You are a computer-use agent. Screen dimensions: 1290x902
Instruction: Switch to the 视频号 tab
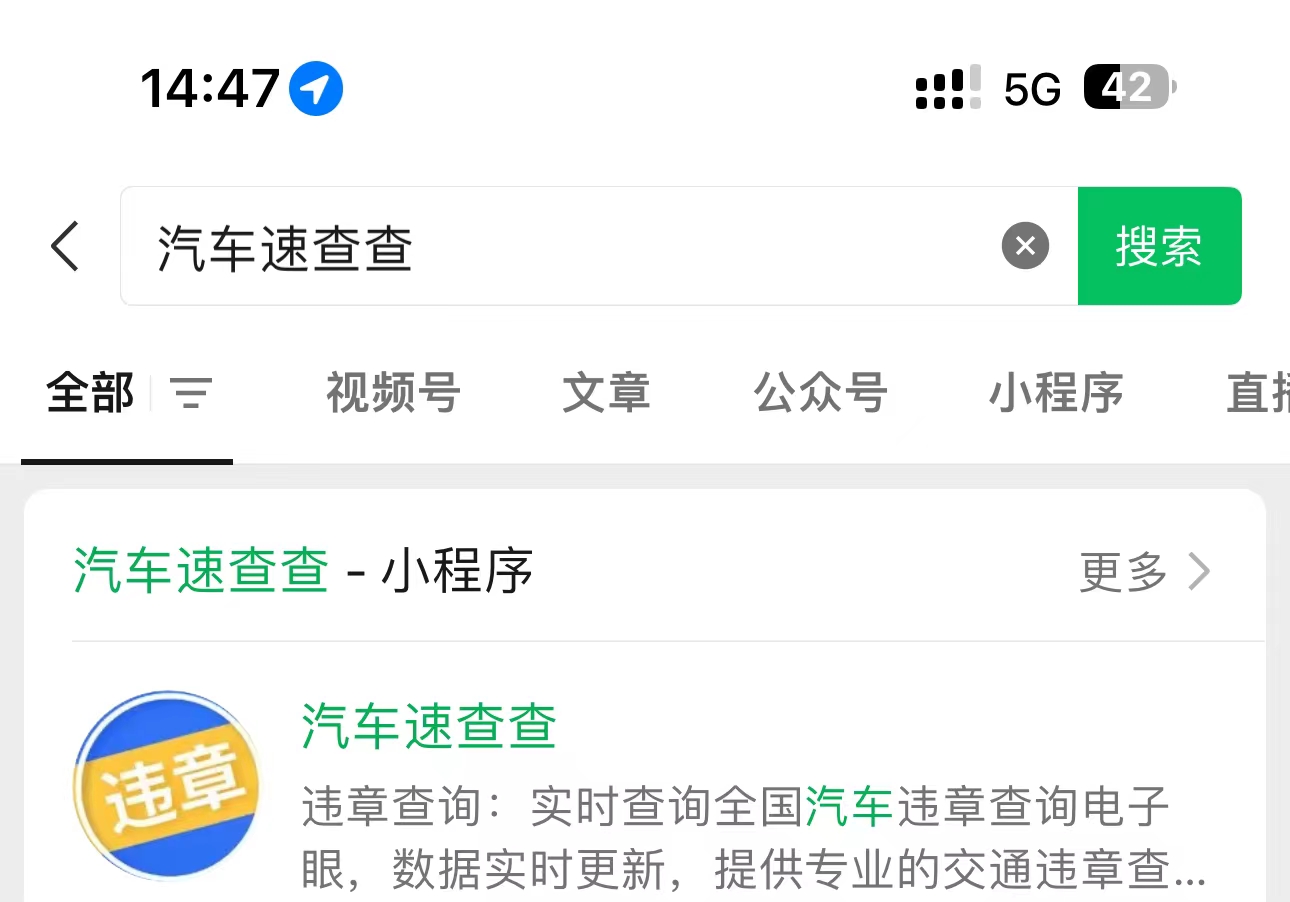click(392, 393)
